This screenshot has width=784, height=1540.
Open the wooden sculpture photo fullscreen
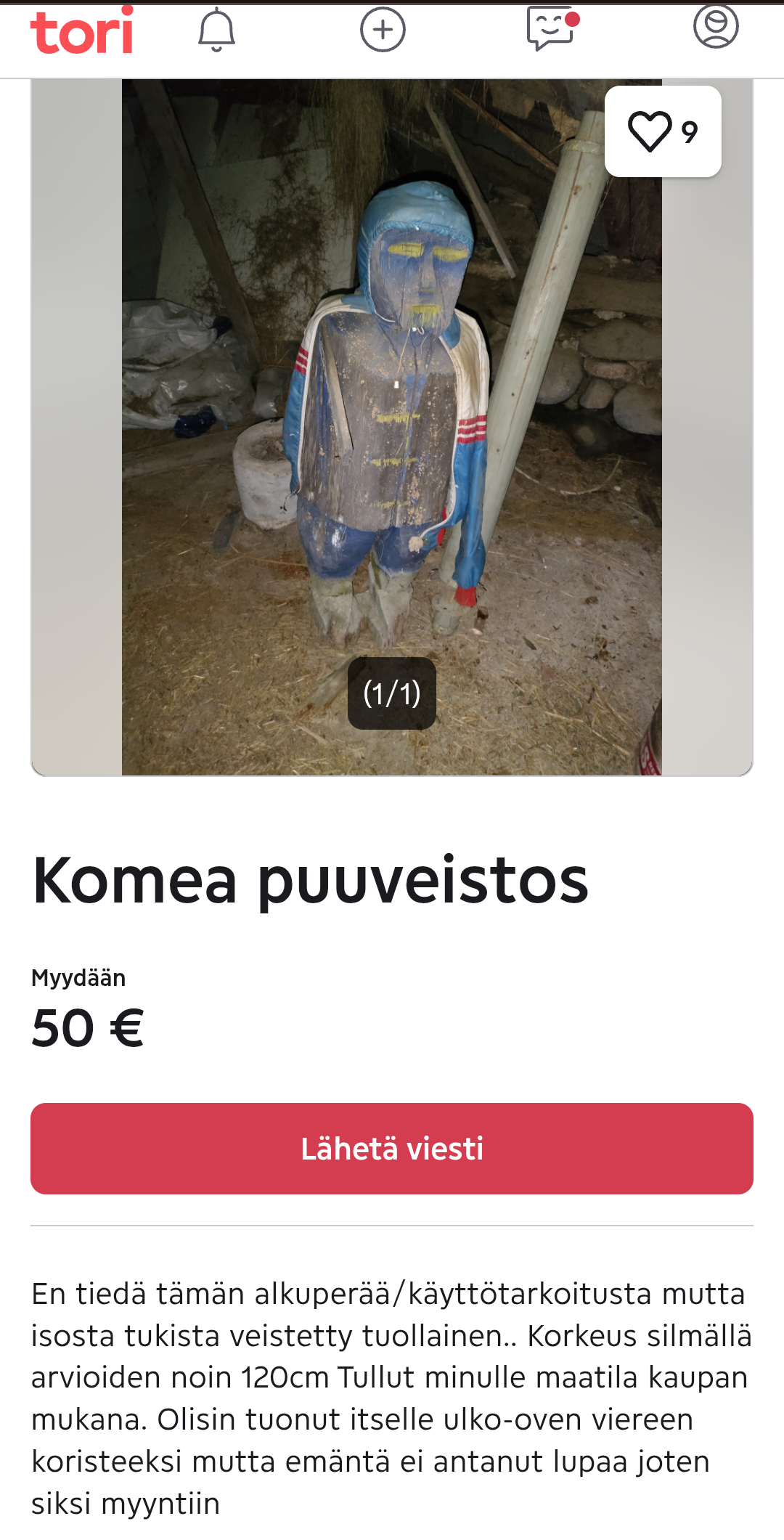click(392, 427)
